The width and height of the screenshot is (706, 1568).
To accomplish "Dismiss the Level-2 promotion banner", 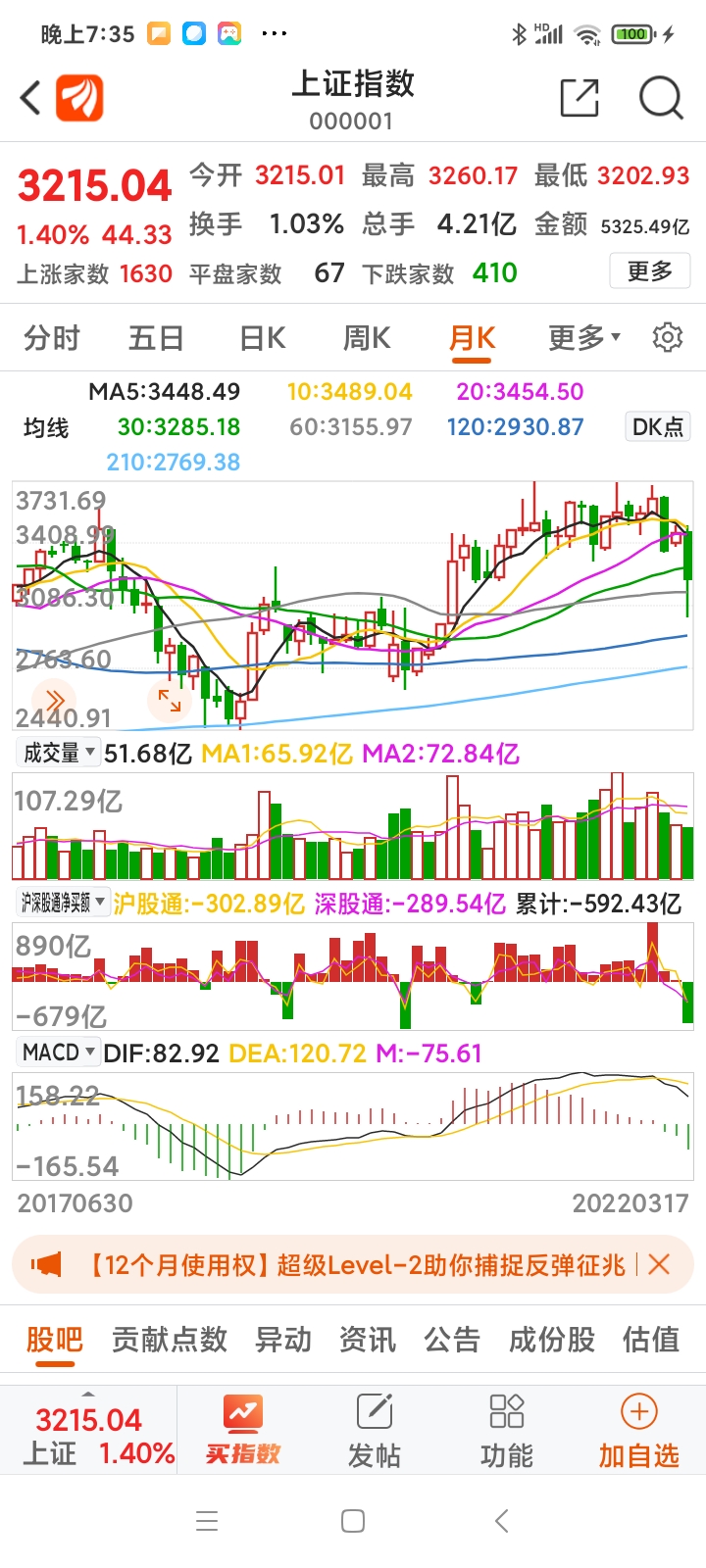I will (659, 1264).
